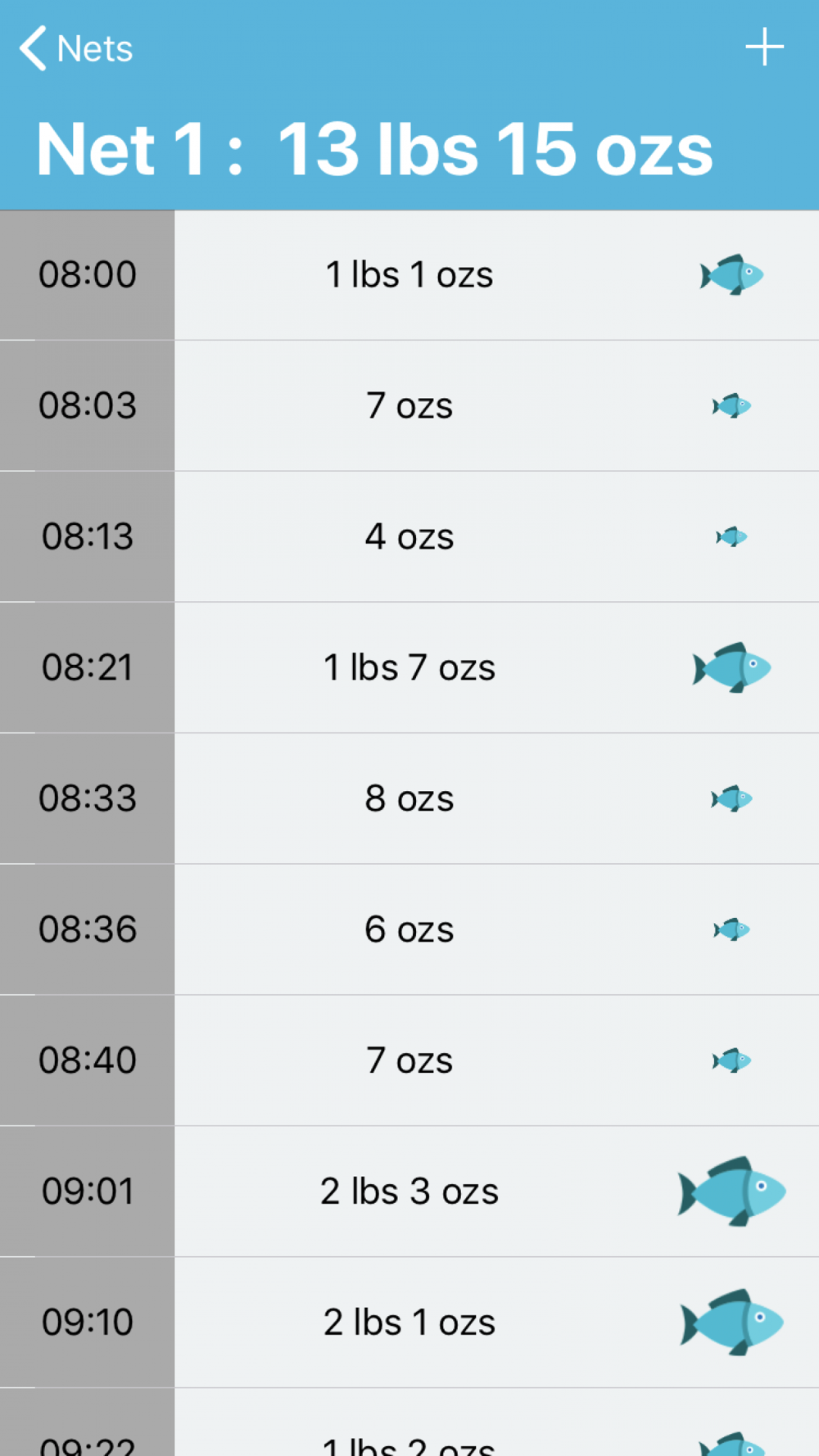Select the 09:22 catch entry
This screenshot has height=1456, width=819.
pyautogui.click(x=409, y=1423)
